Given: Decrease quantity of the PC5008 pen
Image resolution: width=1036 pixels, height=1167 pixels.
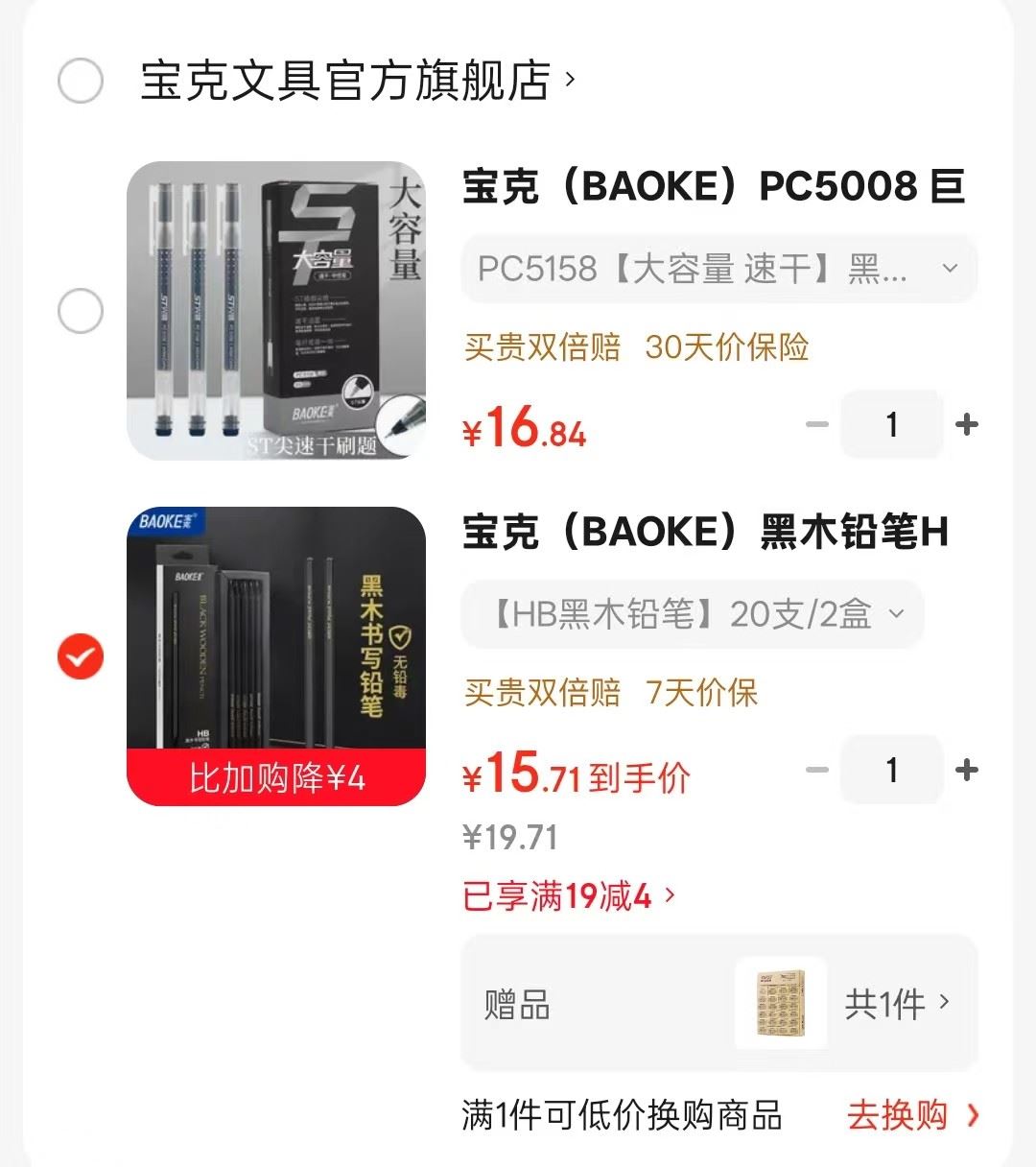Looking at the screenshot, I should (x=817, y=424).
